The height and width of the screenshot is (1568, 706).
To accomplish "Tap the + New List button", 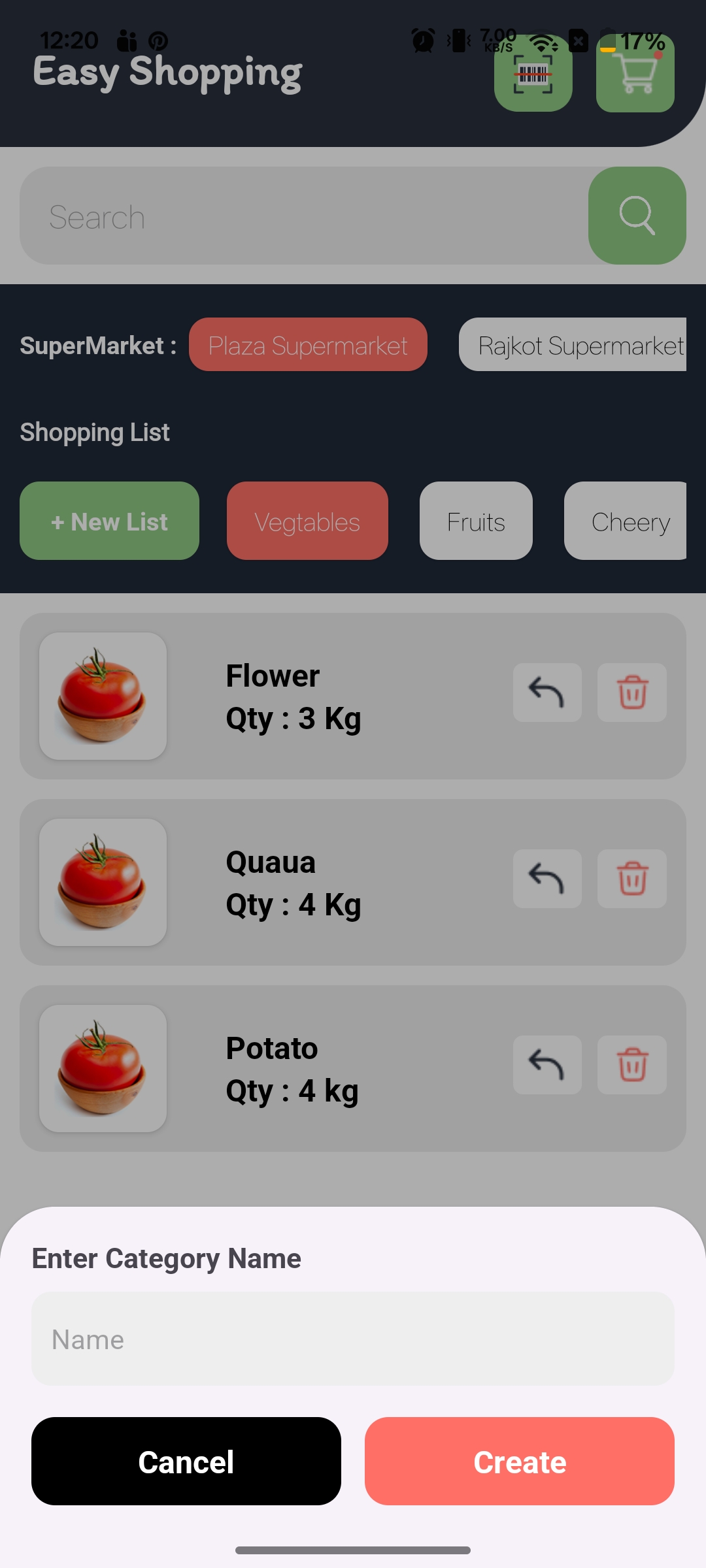I will tap(109, 521).
